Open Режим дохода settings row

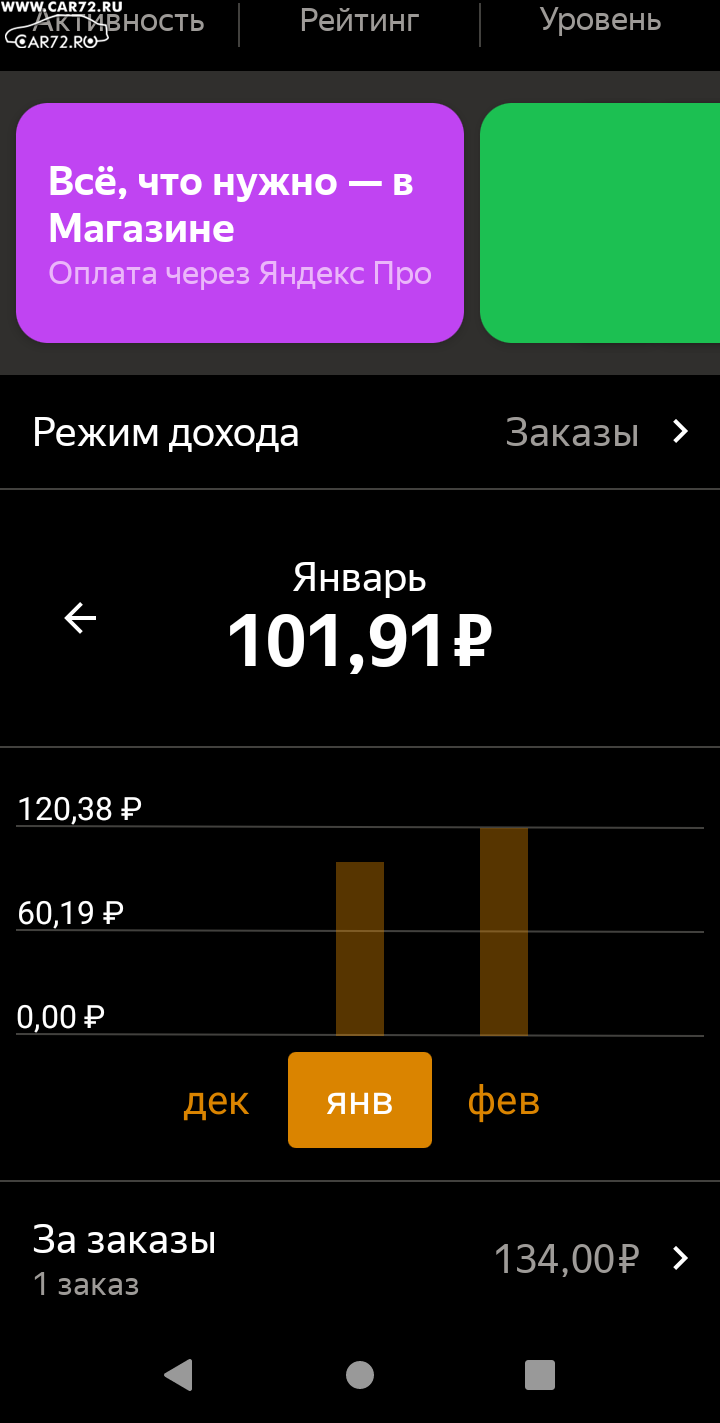pyautogui.click(x=360, y=433)
